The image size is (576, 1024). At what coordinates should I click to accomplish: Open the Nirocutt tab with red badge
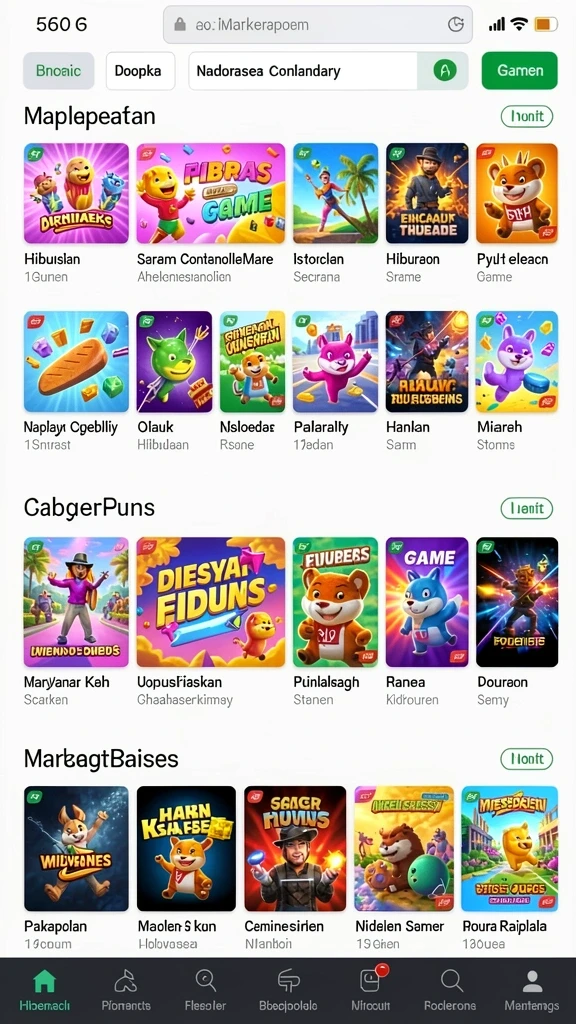point(371,990)
